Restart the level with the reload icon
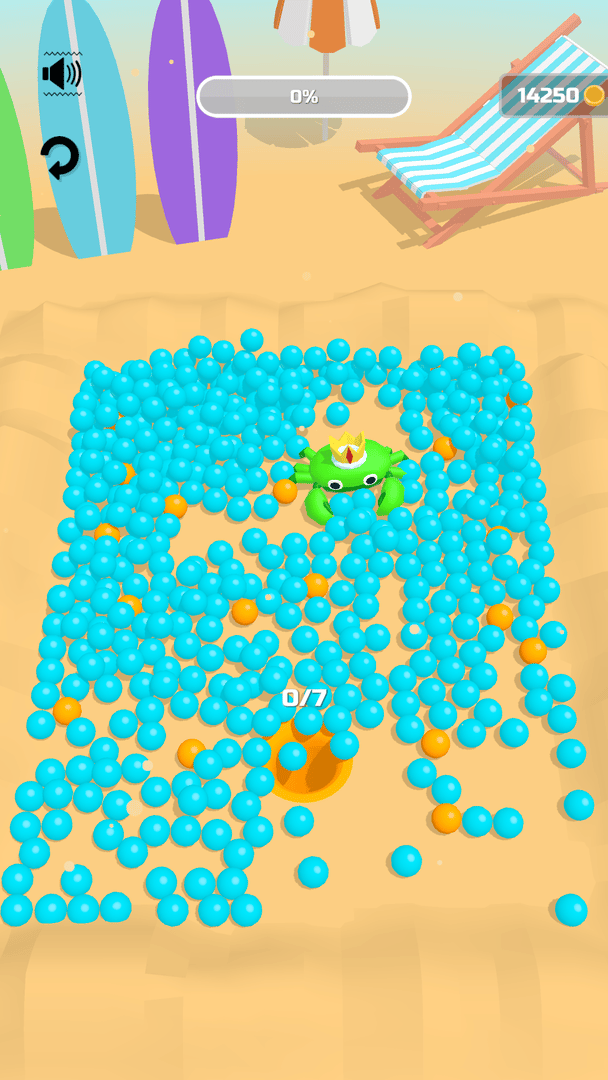 pyautogui.click(x=60, y=158)
